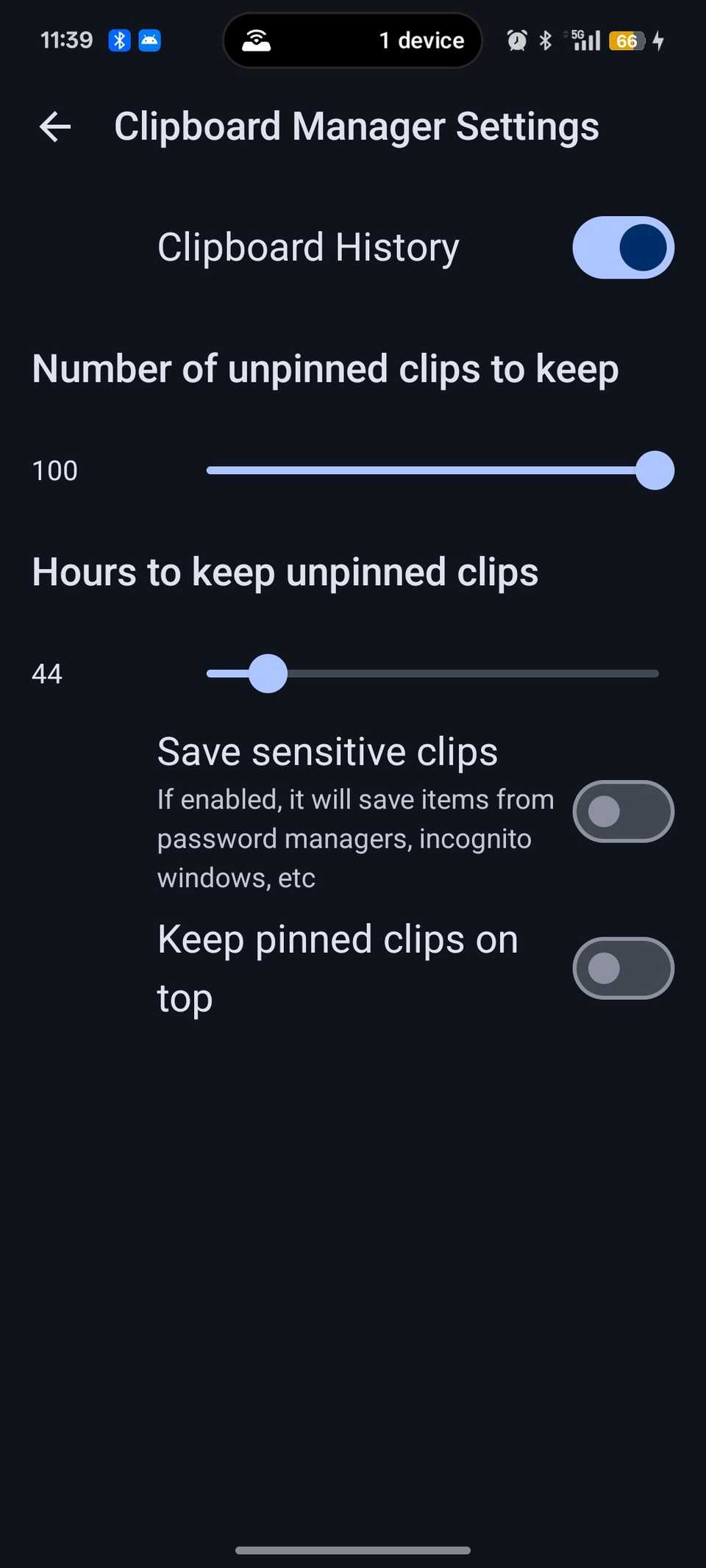The width and height of the screenshot is (706, 1568).
Task: Tap the alarm clock status icon
Action: [517, 41]
